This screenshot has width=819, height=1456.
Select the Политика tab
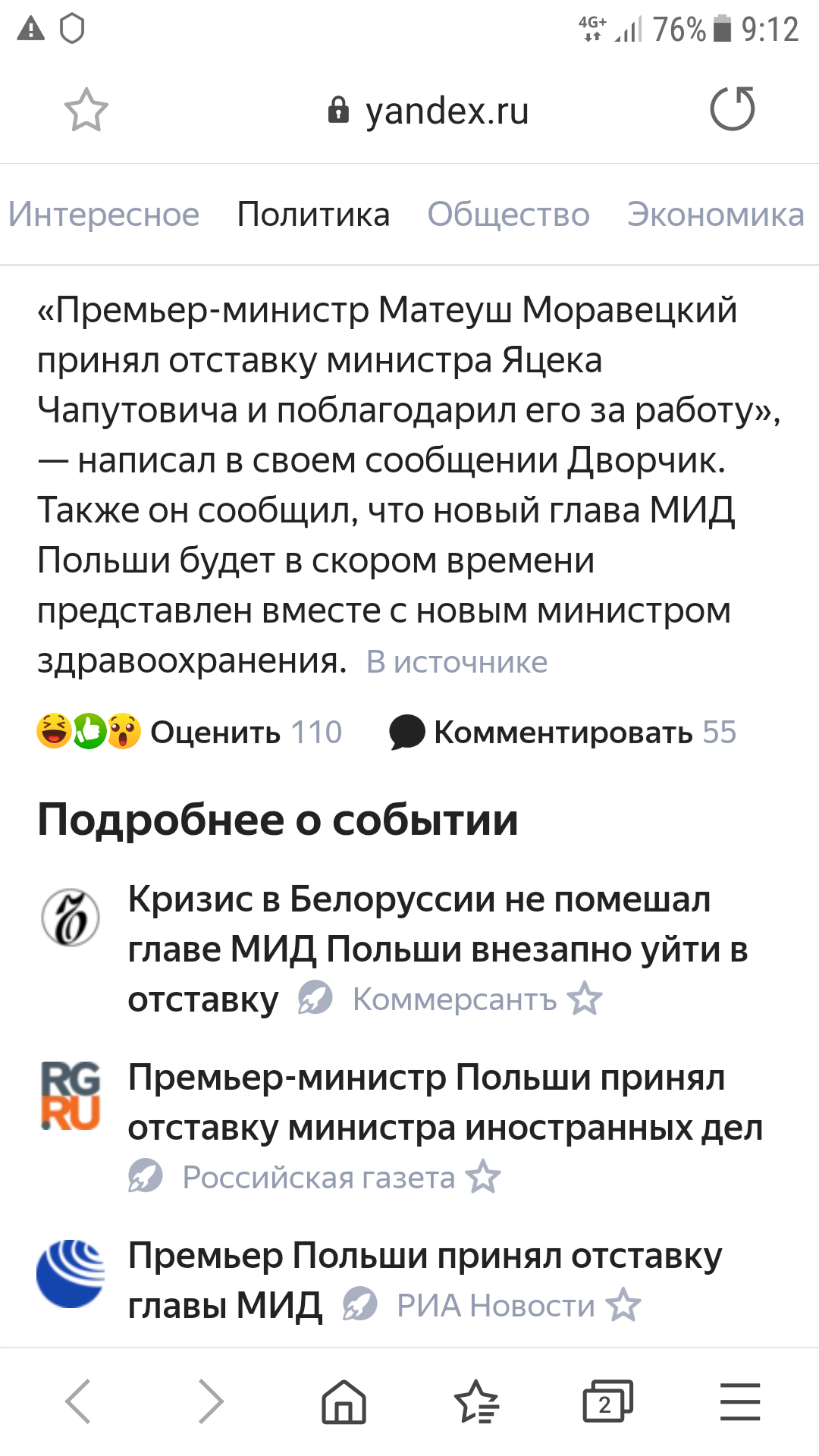tap(313, 215)
